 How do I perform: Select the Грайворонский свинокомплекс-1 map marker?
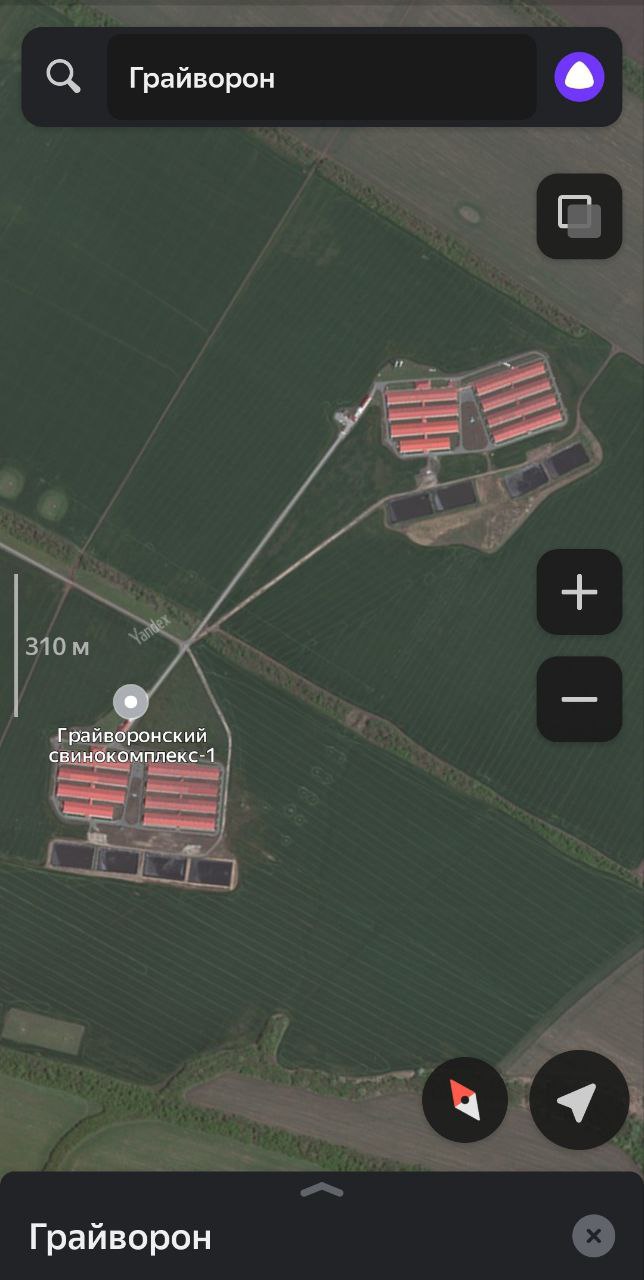point(131,701)
